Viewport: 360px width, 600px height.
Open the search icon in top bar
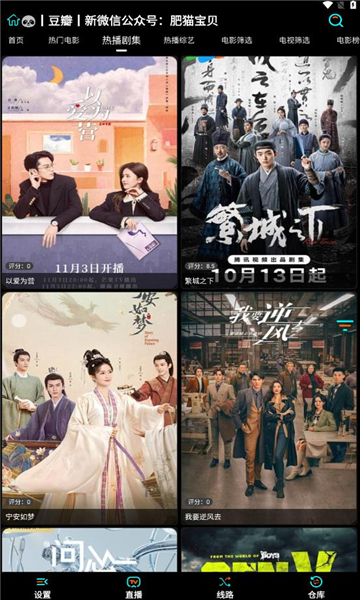click(x=336, y=20)
